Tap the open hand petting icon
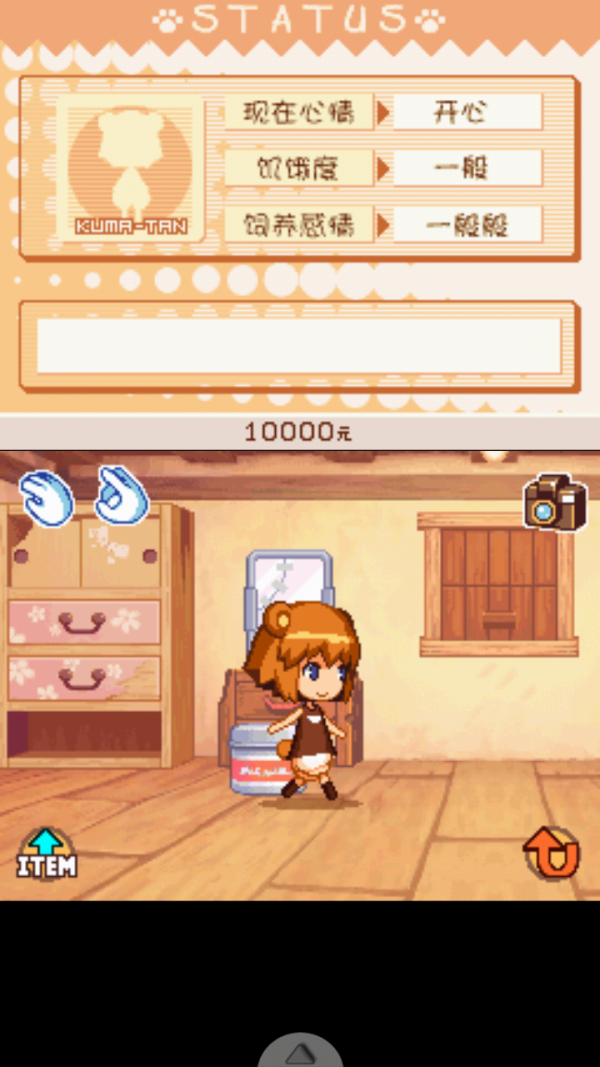The image size is (600, 1067). point(46,497)
